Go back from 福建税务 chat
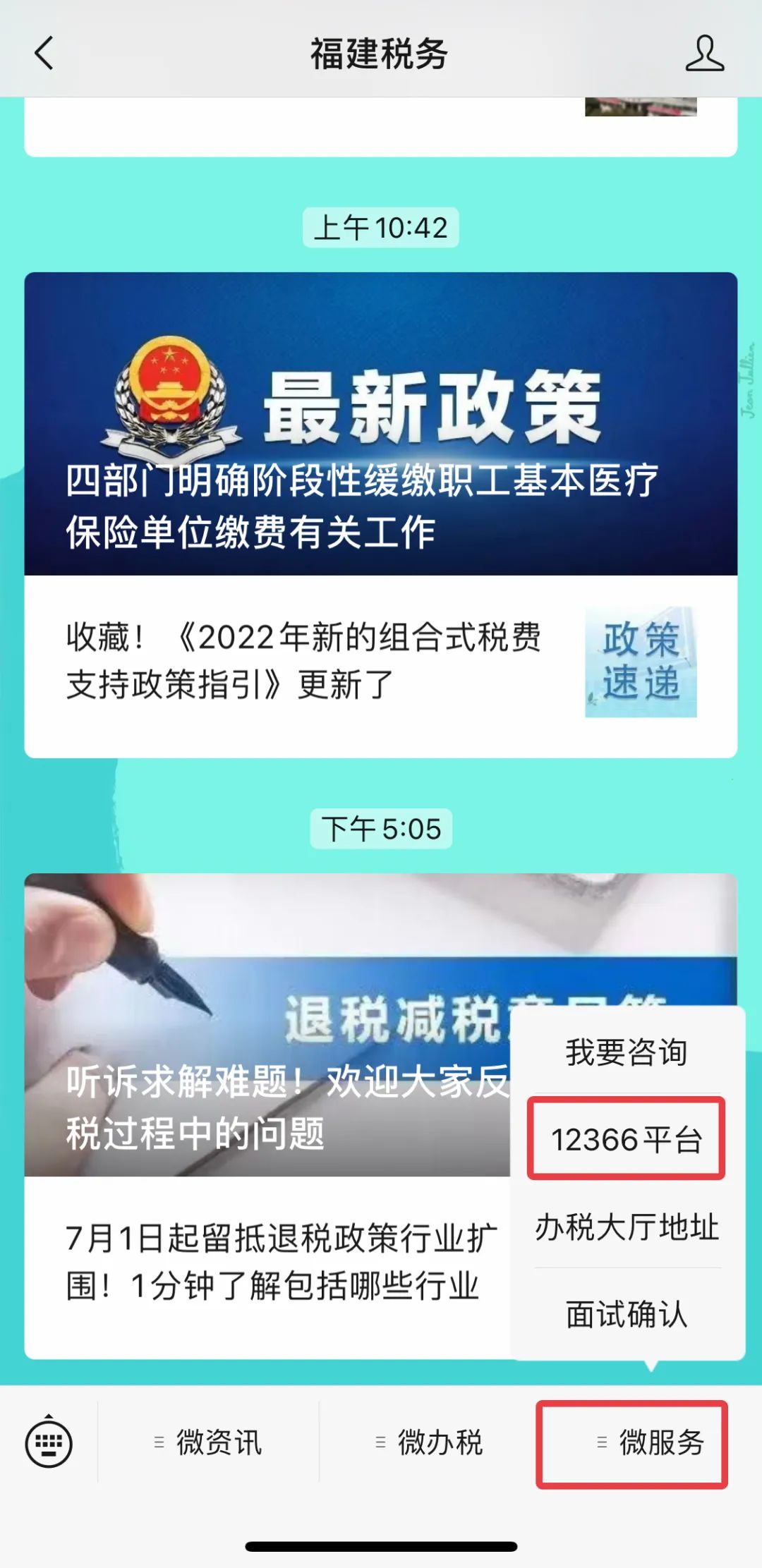 (44, 54)
